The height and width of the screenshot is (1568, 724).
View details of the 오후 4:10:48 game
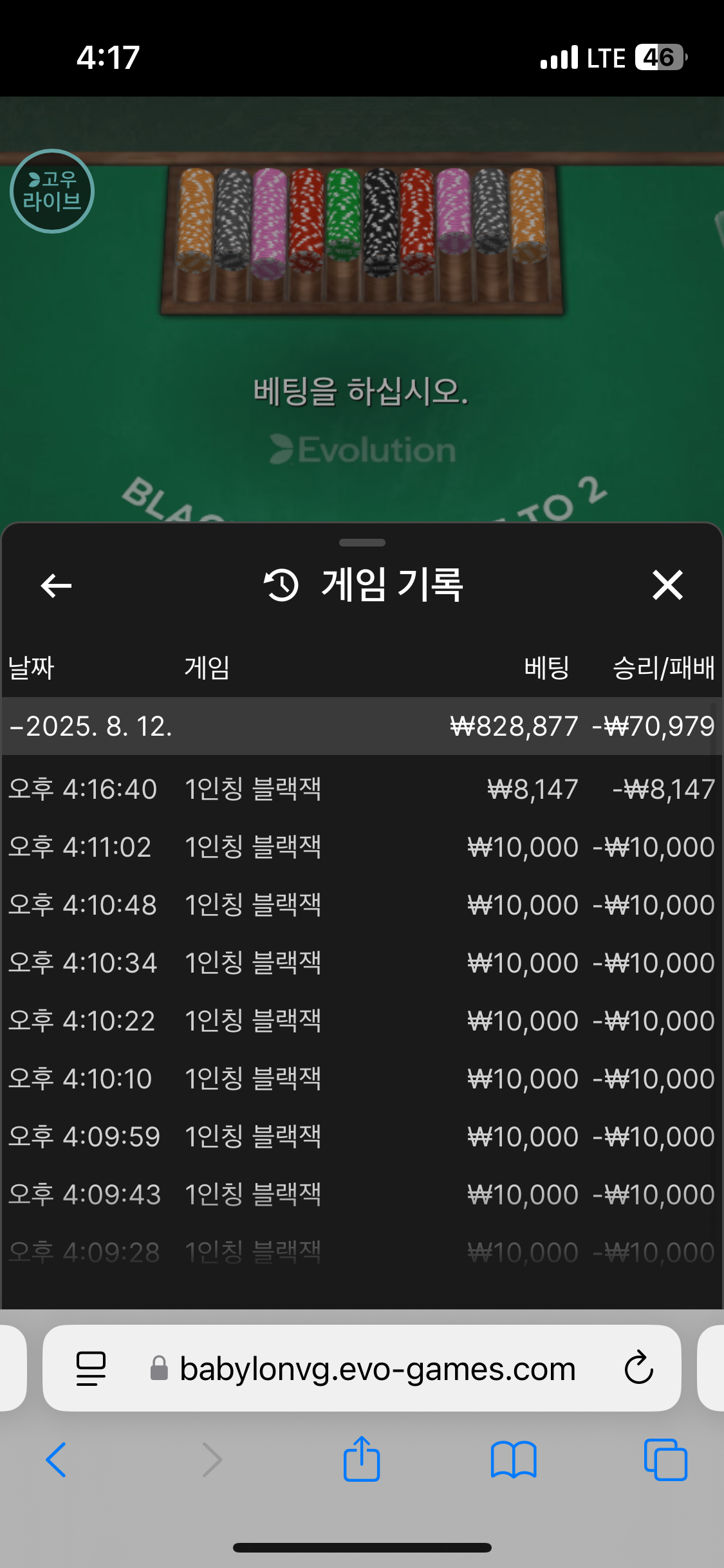[360, 905]
